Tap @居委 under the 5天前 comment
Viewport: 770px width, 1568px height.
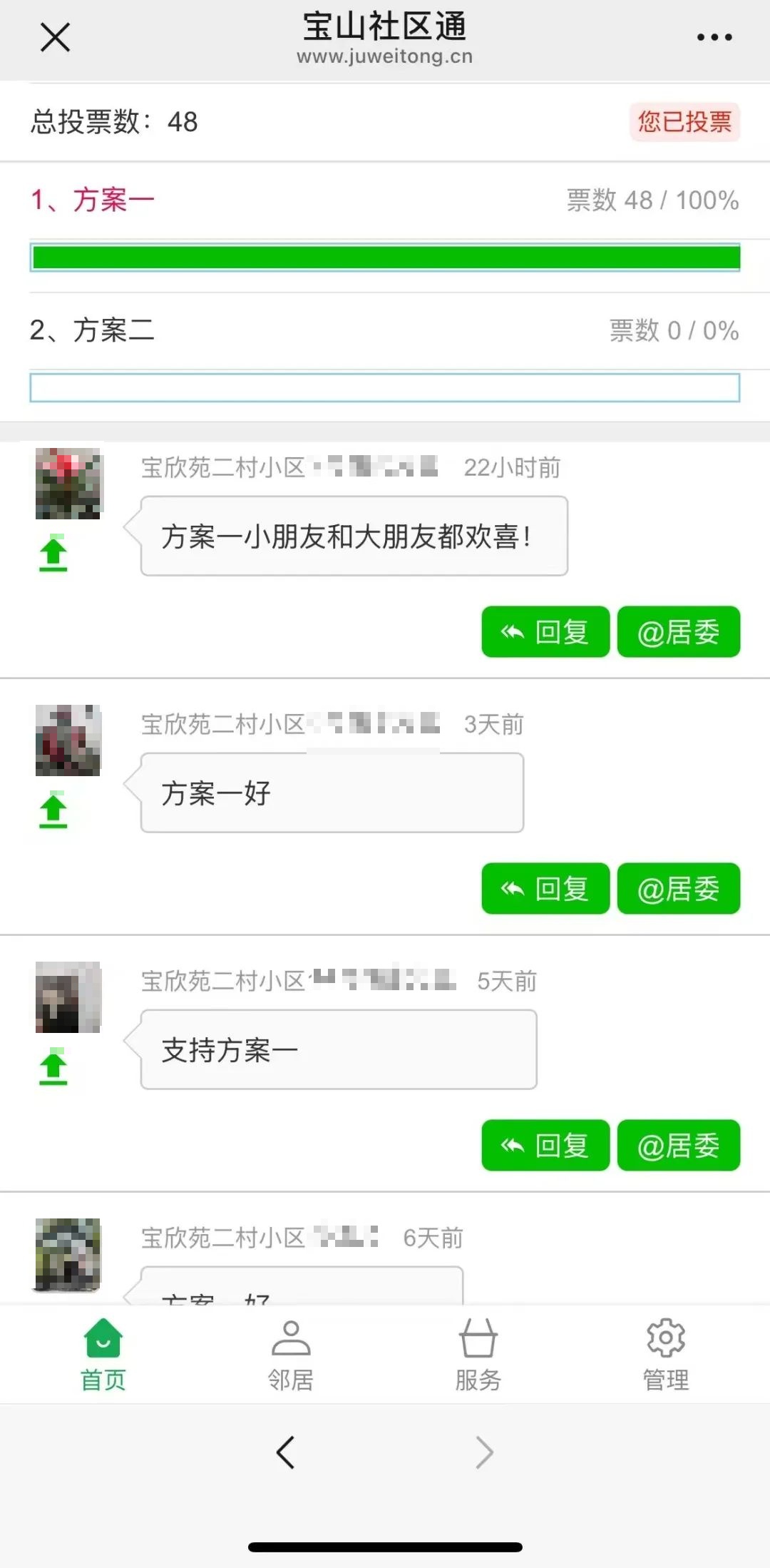coord(679,1146)
